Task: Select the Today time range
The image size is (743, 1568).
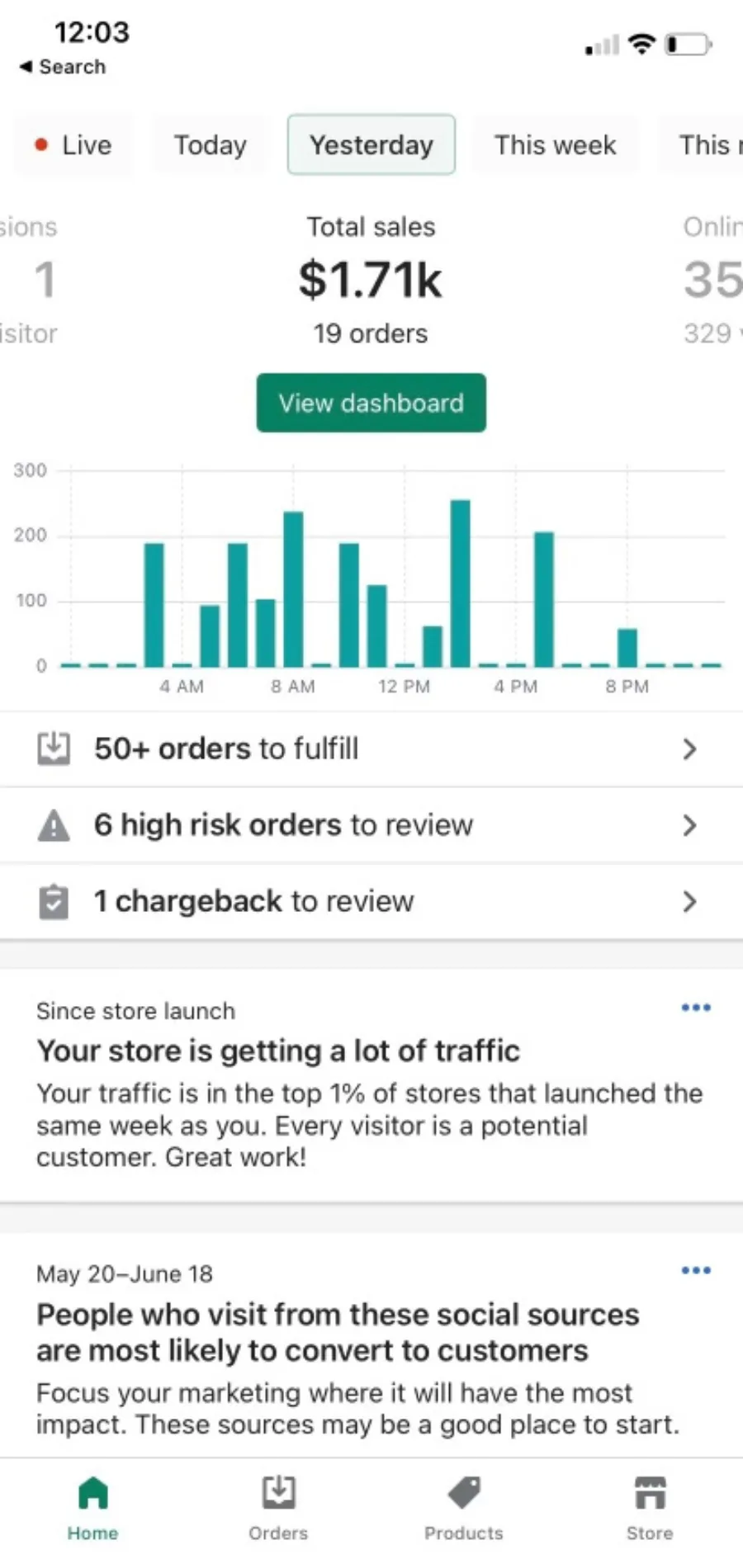Action: 210,145
